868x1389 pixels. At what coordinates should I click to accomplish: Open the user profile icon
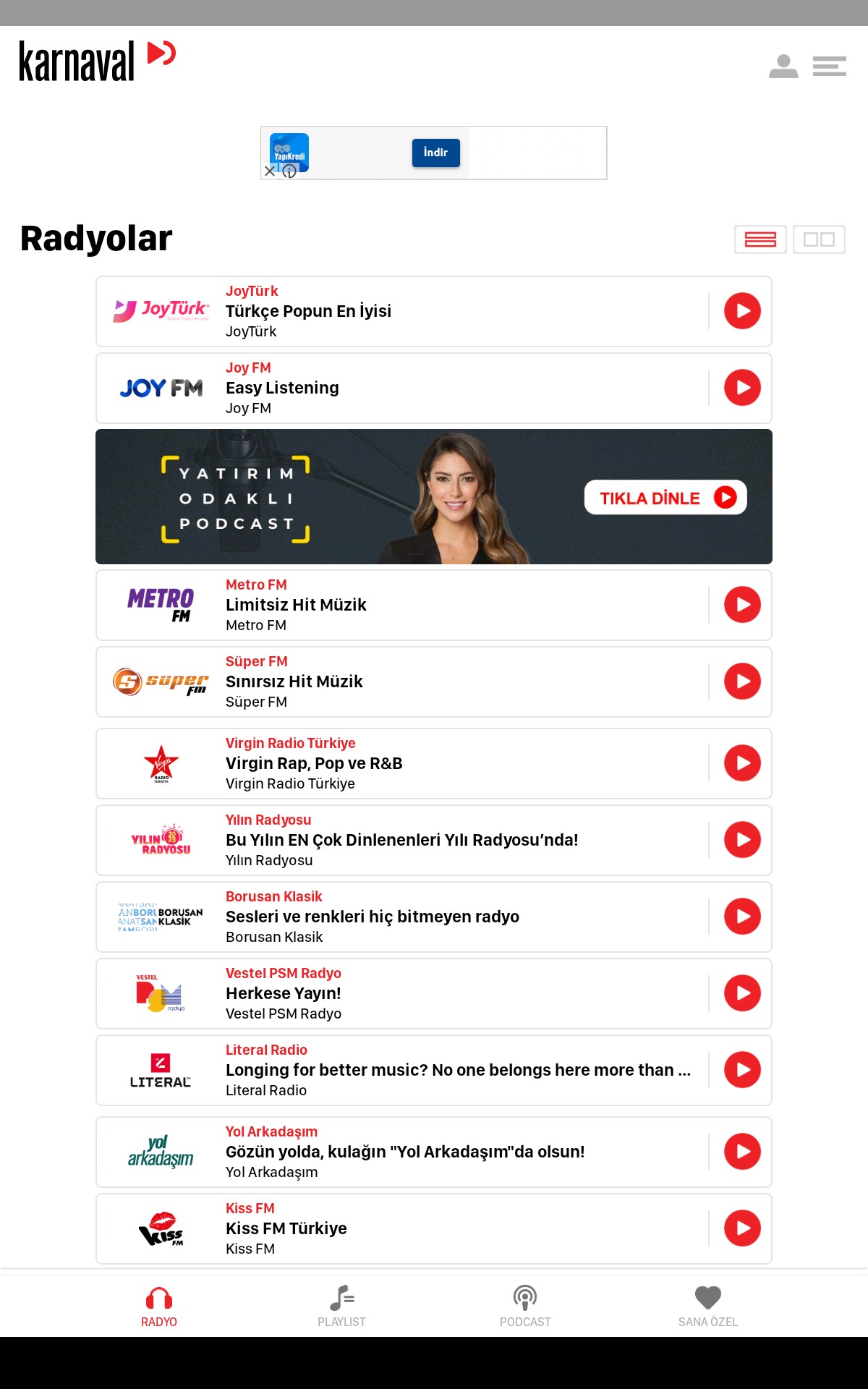click(x=783, y=67)
